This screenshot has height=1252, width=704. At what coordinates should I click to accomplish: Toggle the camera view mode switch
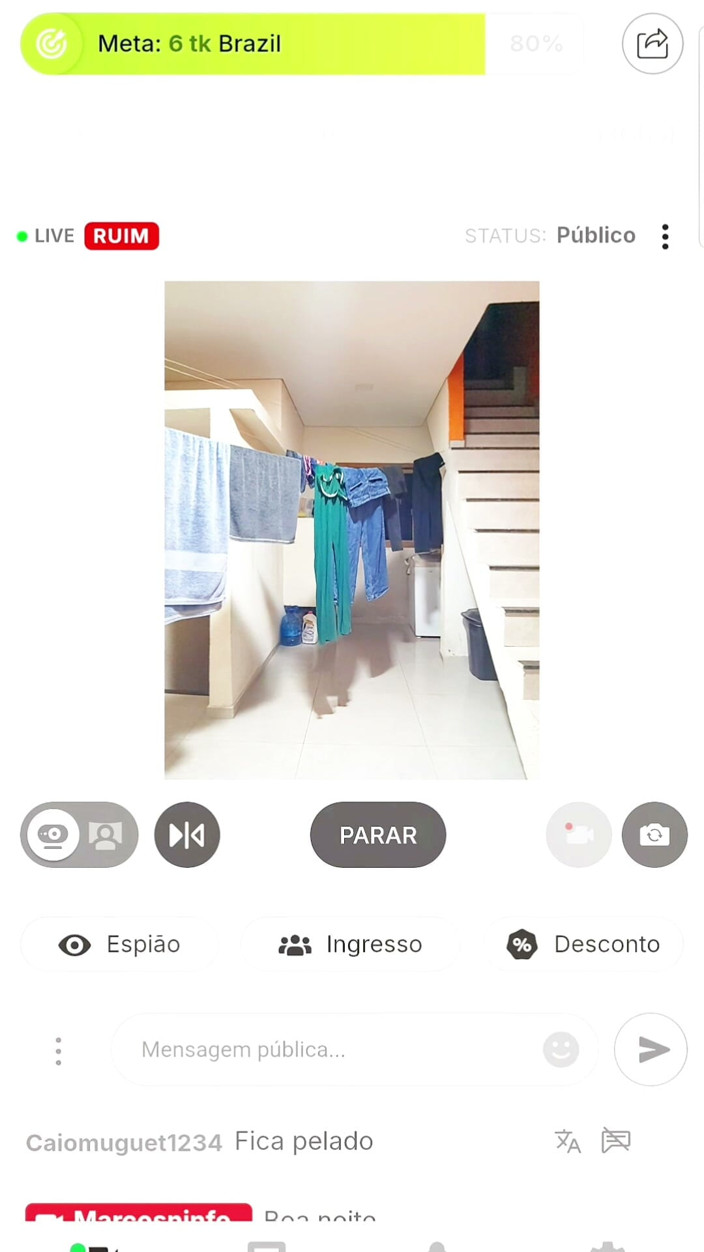[x=79, y=834]
